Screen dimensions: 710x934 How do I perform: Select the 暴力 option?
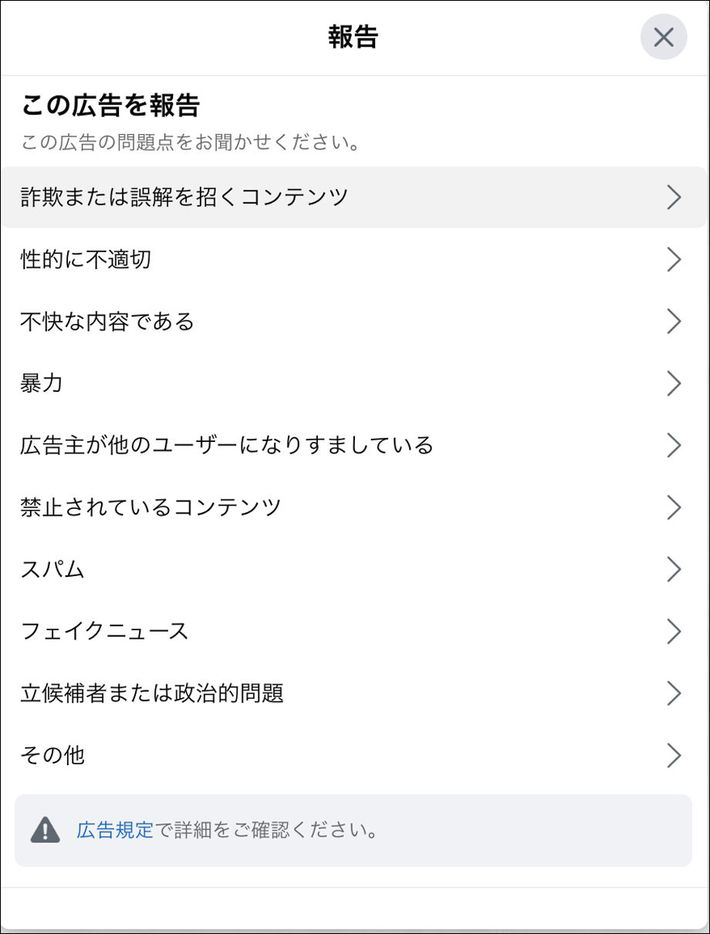[x=352, y=383]
